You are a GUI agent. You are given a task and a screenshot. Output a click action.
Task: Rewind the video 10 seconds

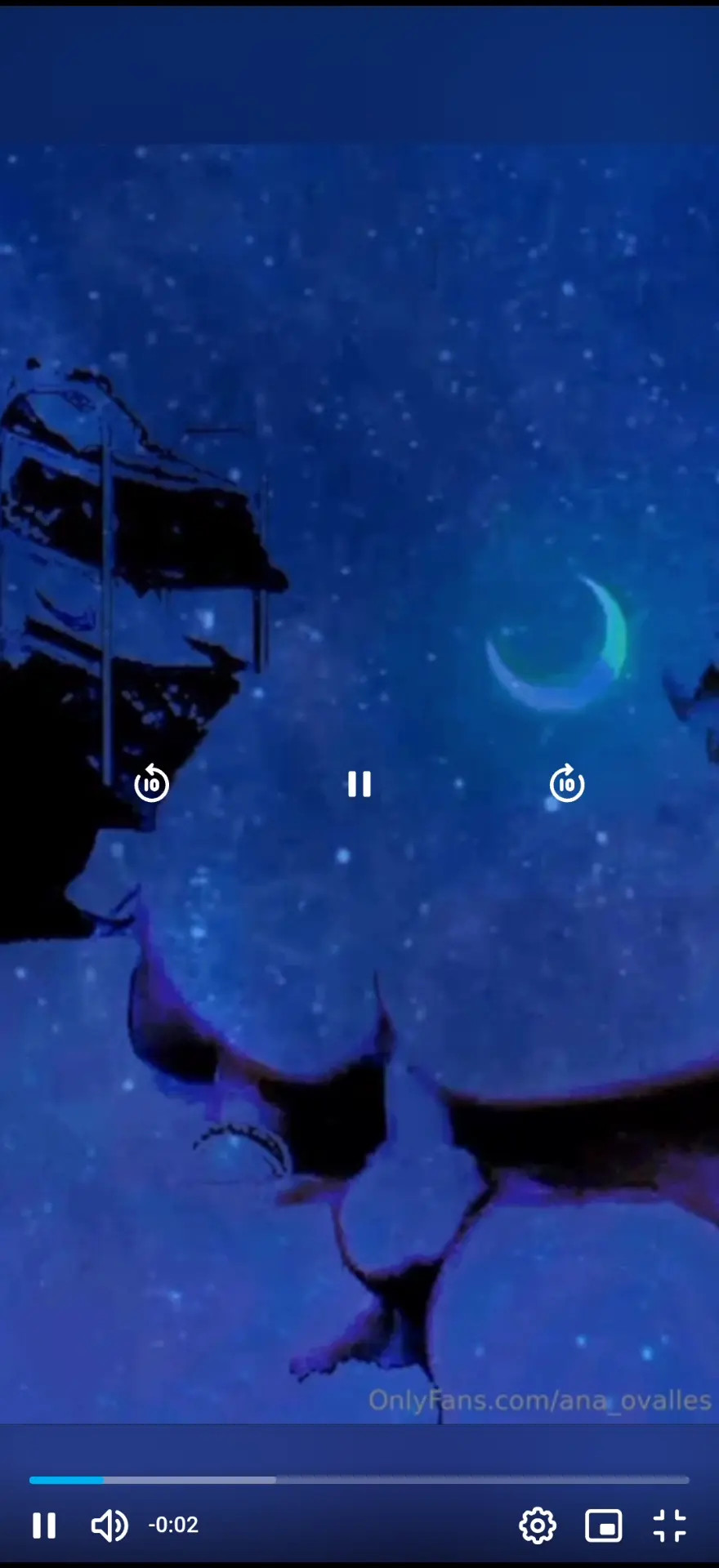tap(151, 784)
